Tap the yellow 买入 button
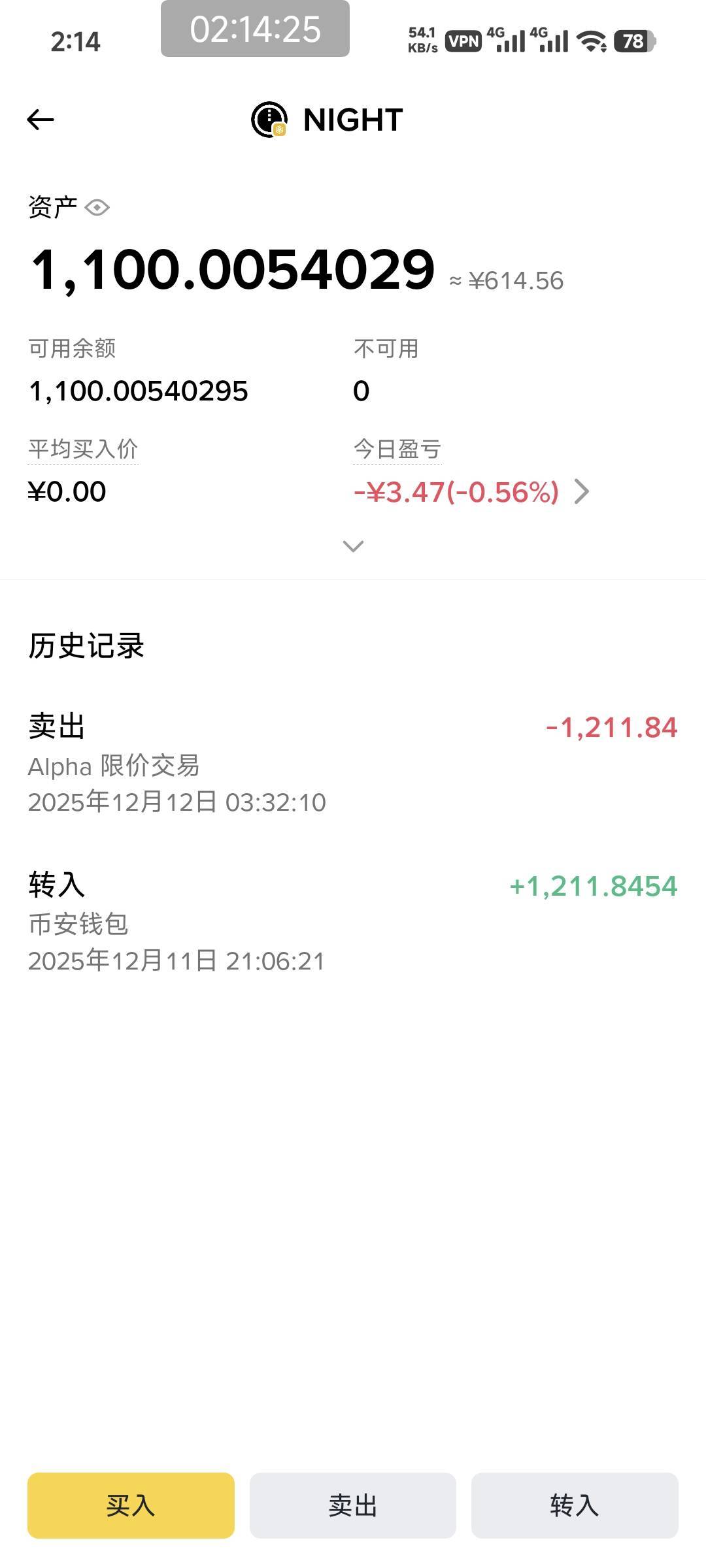 point(131,1505)
